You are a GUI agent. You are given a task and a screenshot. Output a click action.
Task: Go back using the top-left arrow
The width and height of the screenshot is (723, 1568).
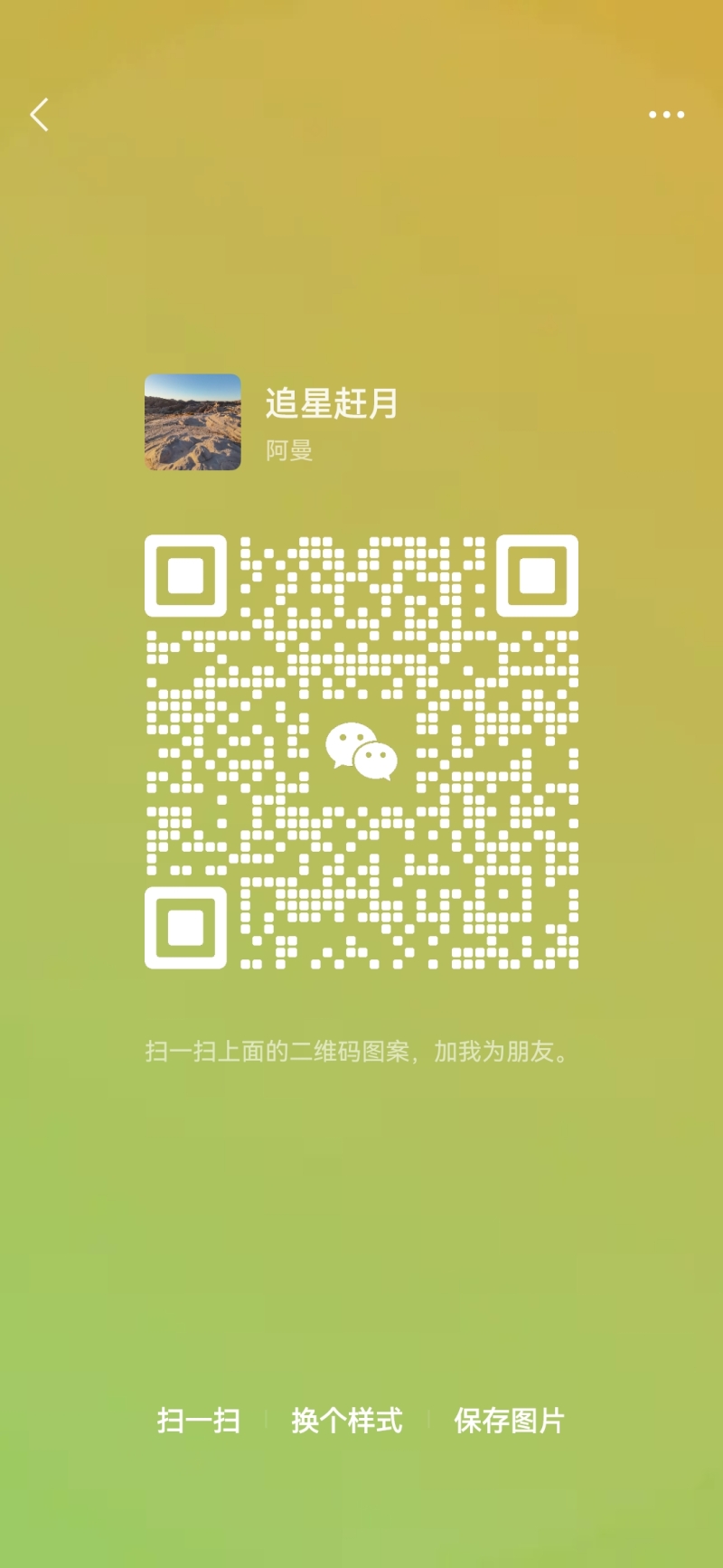[39, 115]
